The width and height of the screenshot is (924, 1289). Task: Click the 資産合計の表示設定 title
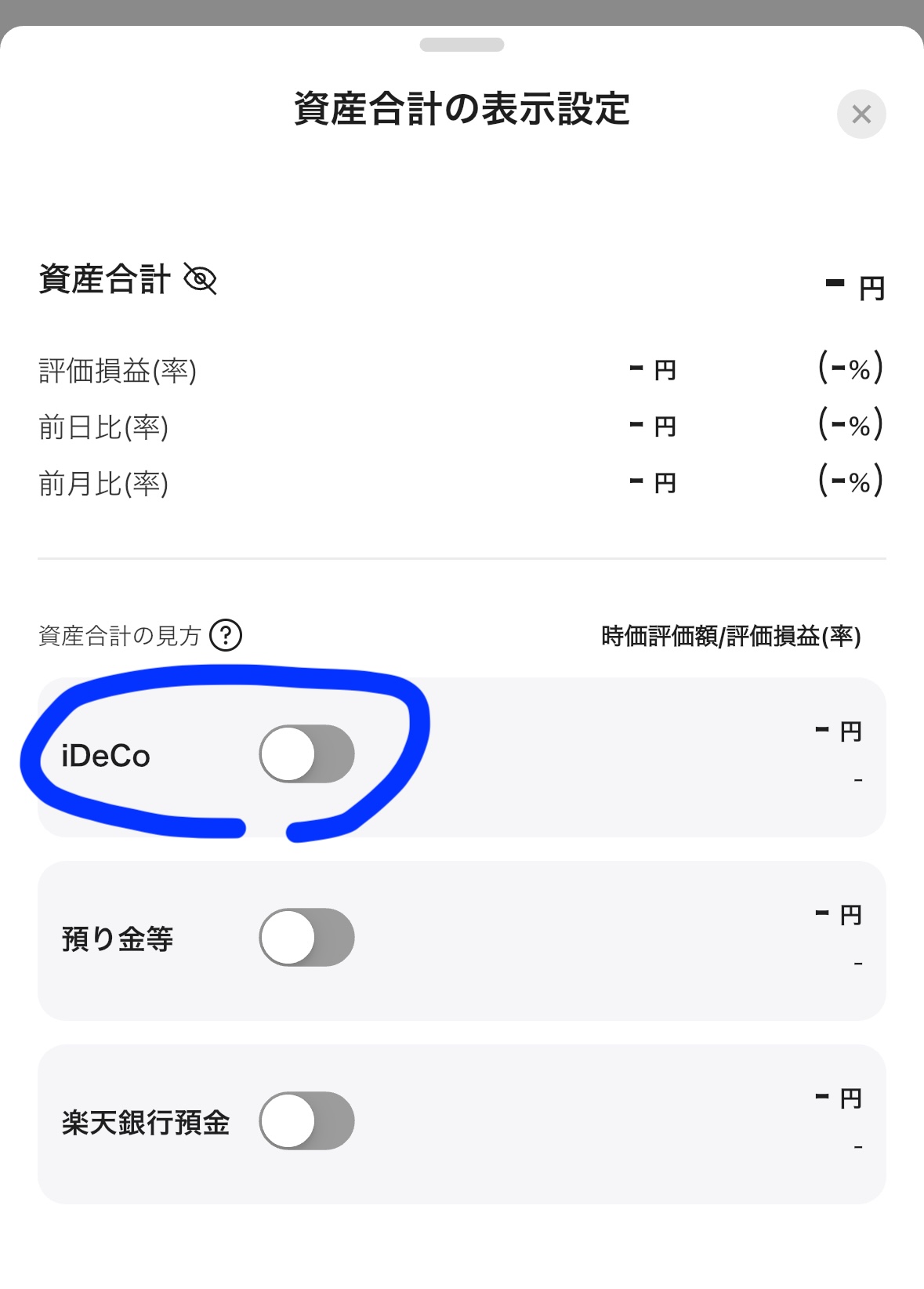click(462, 107)
